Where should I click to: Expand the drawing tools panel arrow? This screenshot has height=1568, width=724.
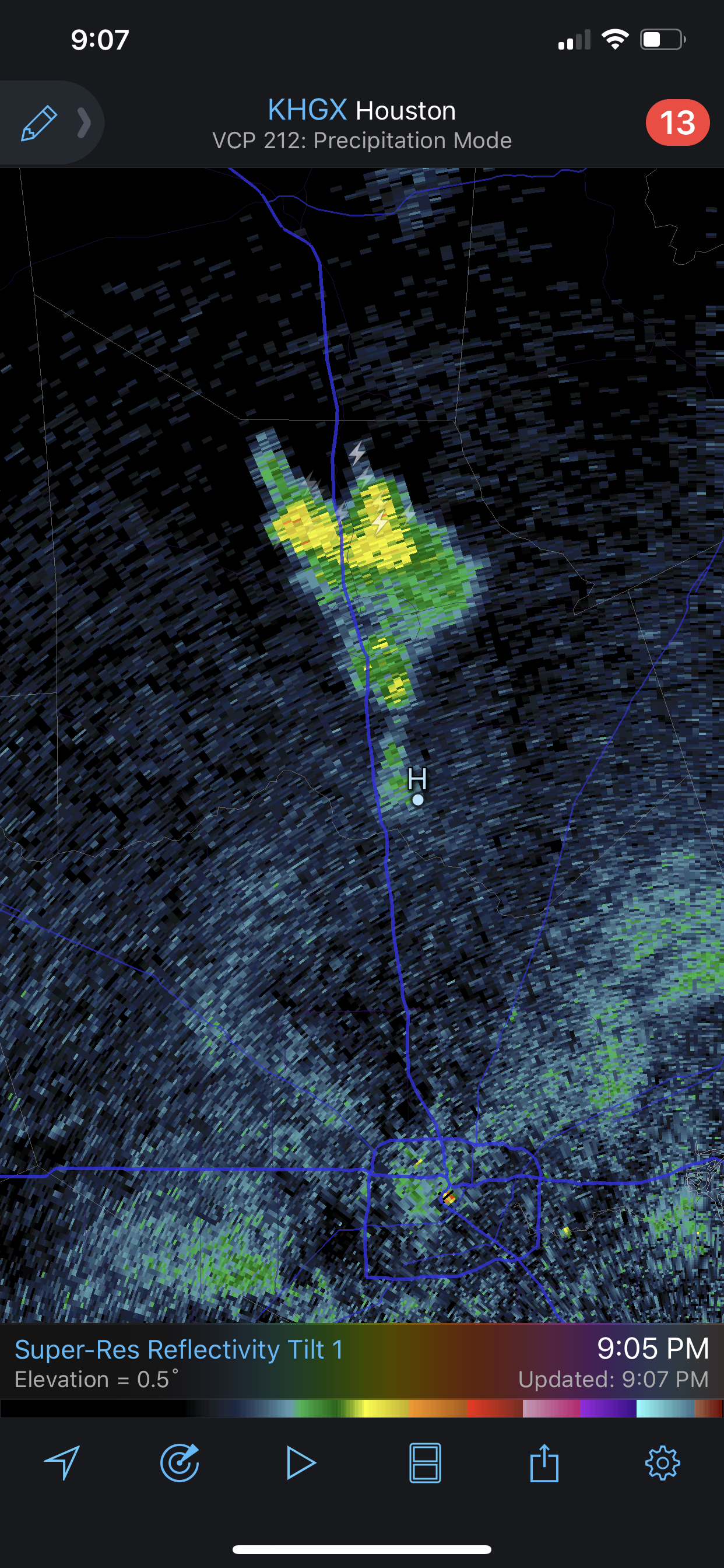point(84,123)
